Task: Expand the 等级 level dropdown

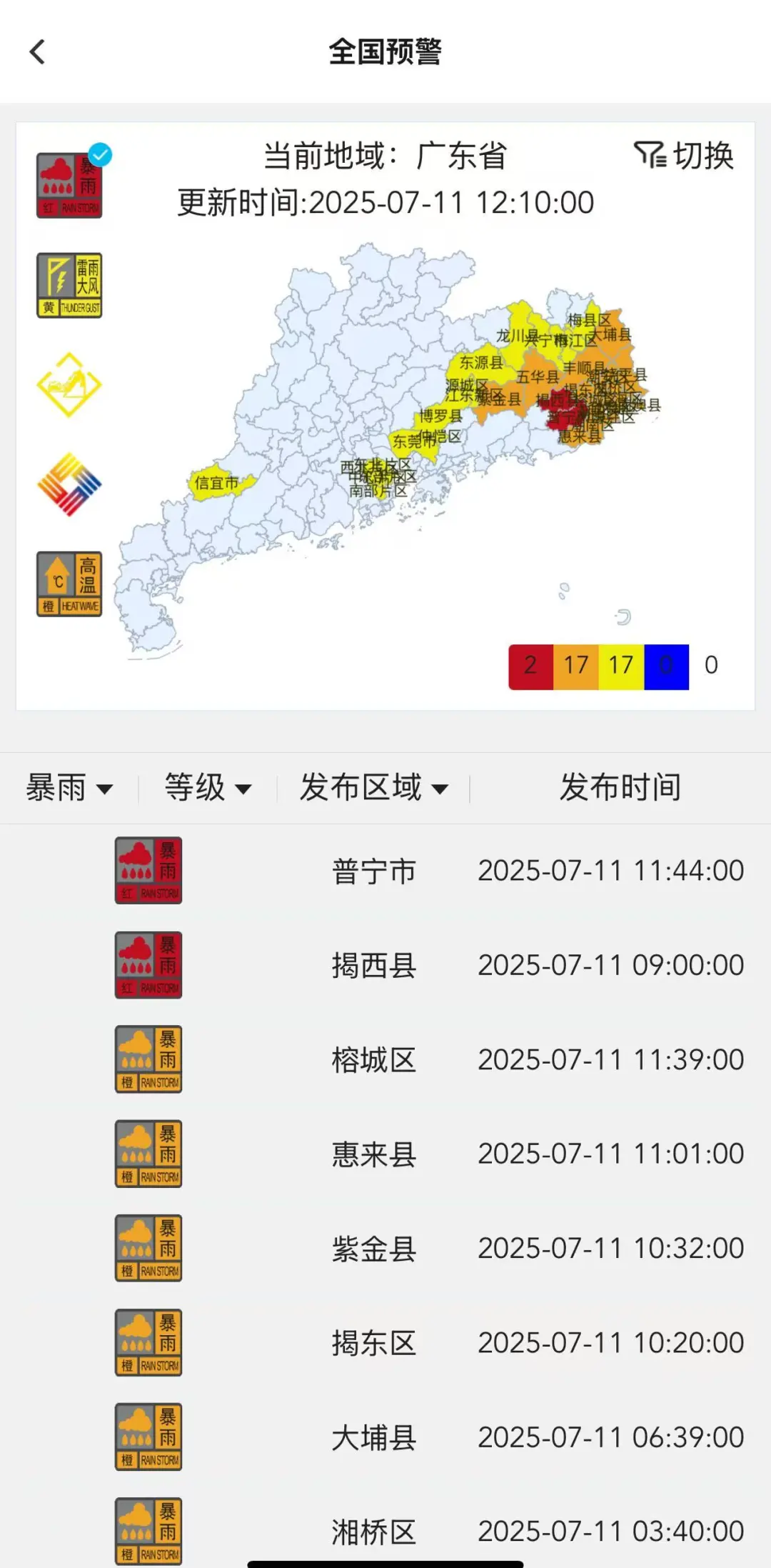Action: click(208, 788)
